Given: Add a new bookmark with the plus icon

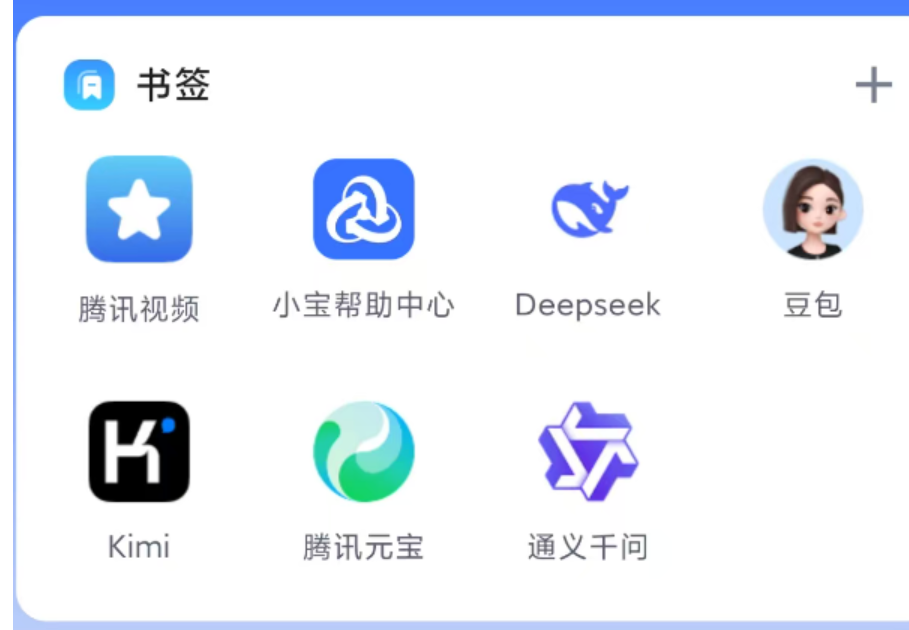Looking at the screenshot, I should coord(872,85).
